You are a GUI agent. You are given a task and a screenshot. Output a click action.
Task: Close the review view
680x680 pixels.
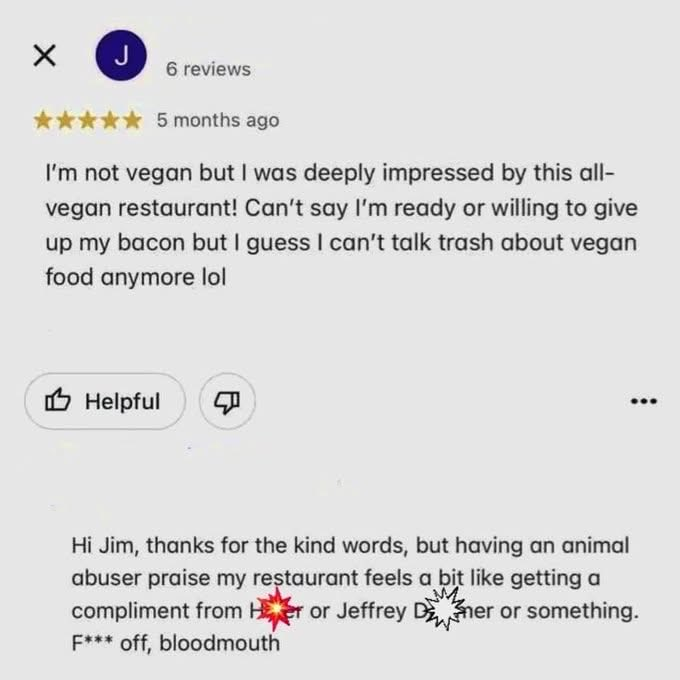click(x=44, y=56)
